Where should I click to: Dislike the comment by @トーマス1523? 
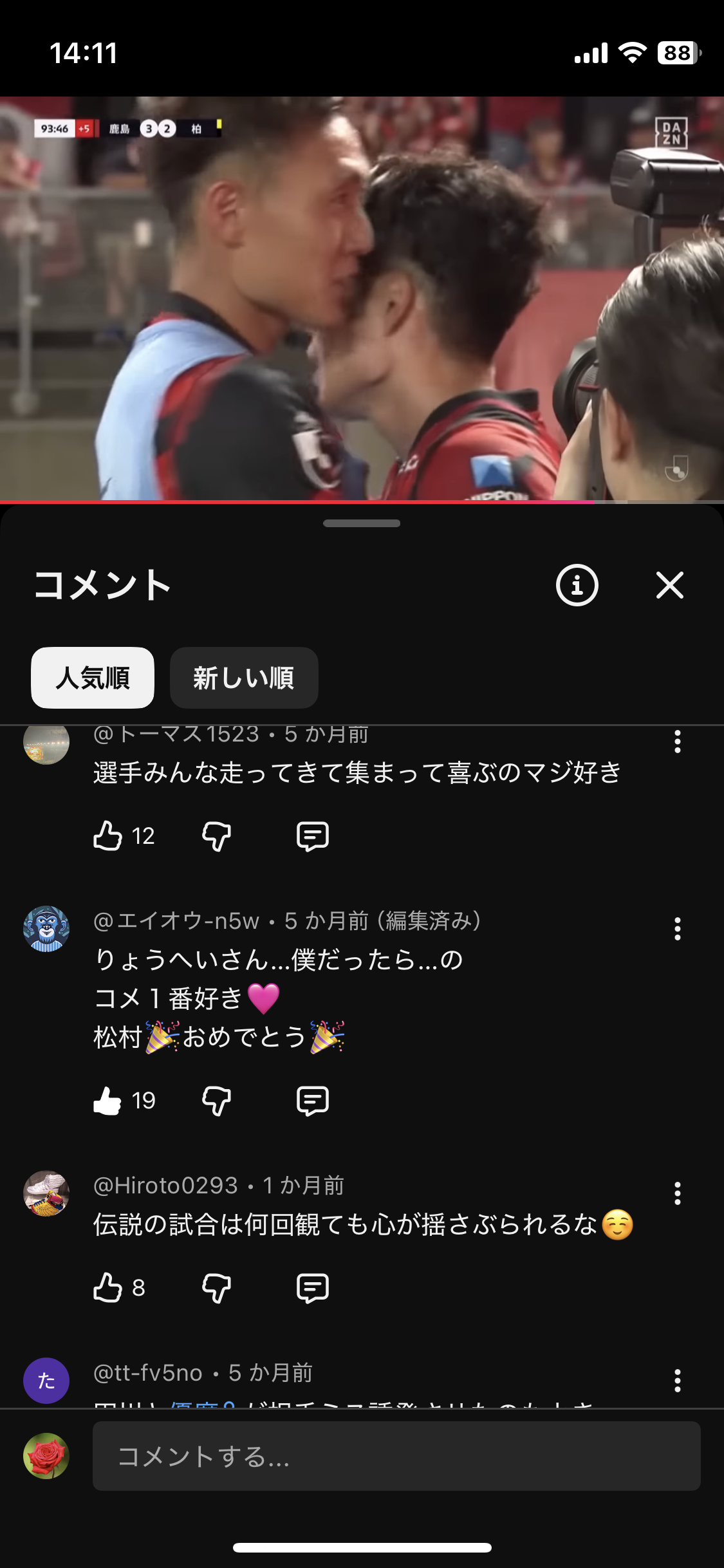pos(216,836)
